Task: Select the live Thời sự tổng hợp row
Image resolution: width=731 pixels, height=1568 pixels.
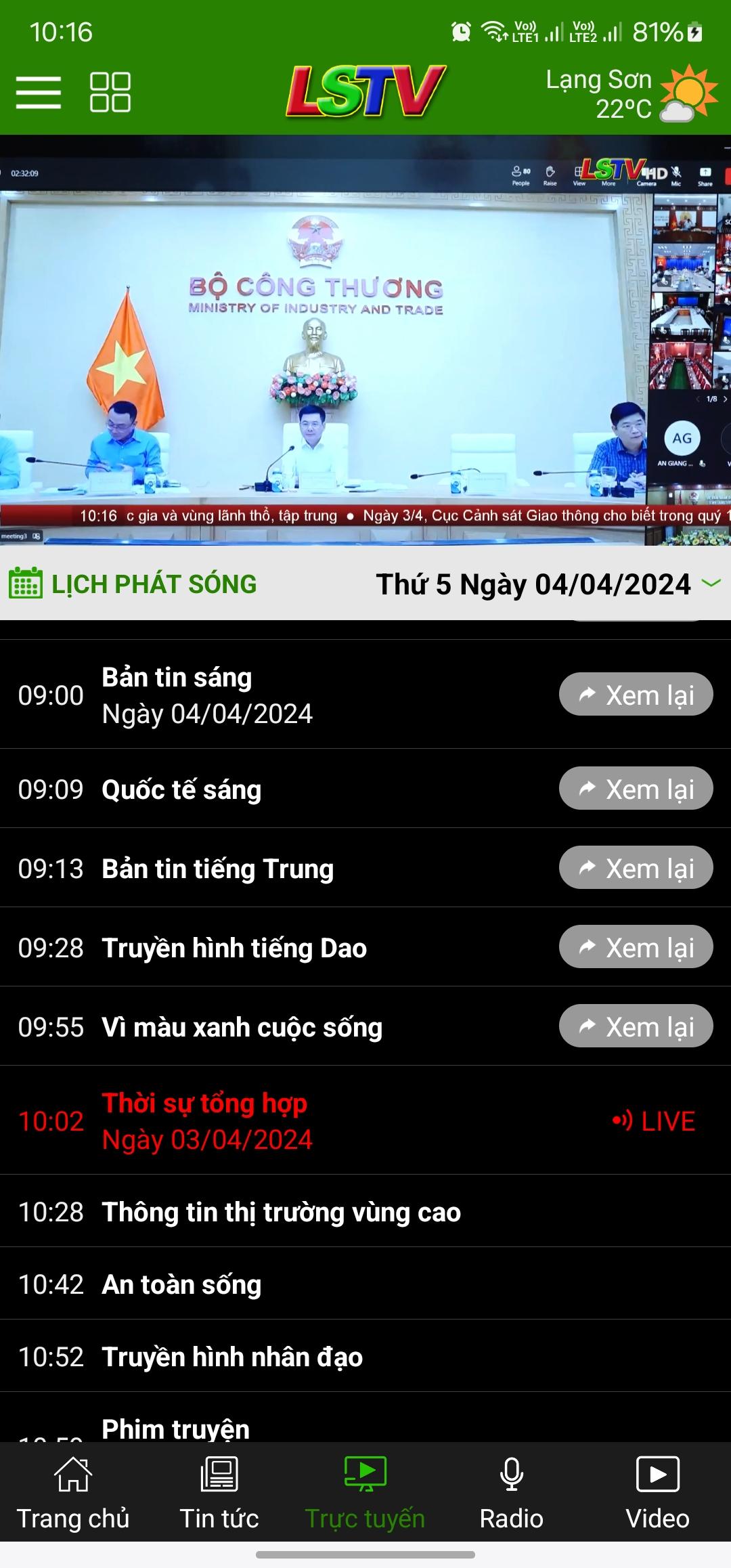Action: (x=365, y=1120)
